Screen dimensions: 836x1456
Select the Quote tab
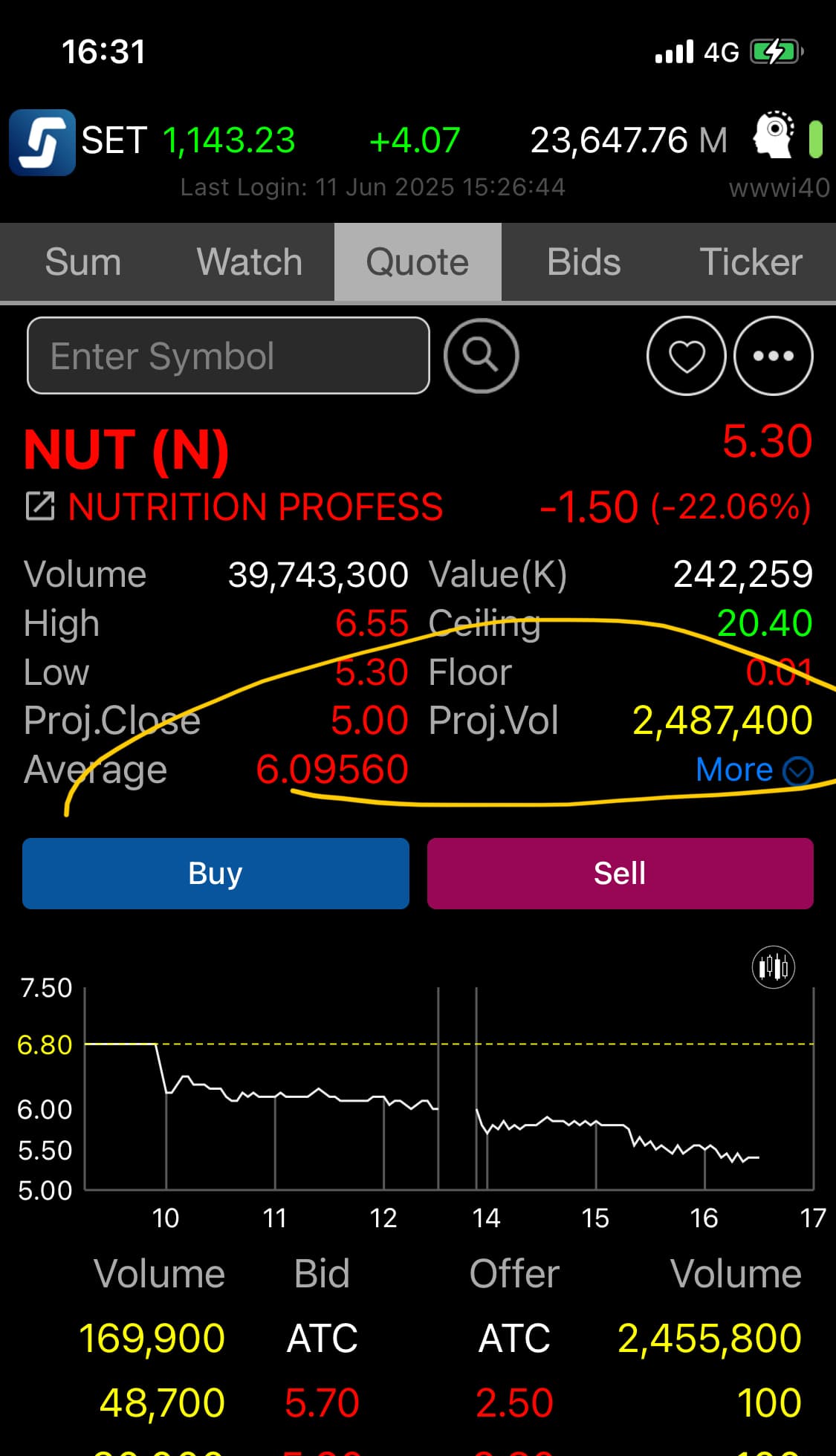(418, 262)
